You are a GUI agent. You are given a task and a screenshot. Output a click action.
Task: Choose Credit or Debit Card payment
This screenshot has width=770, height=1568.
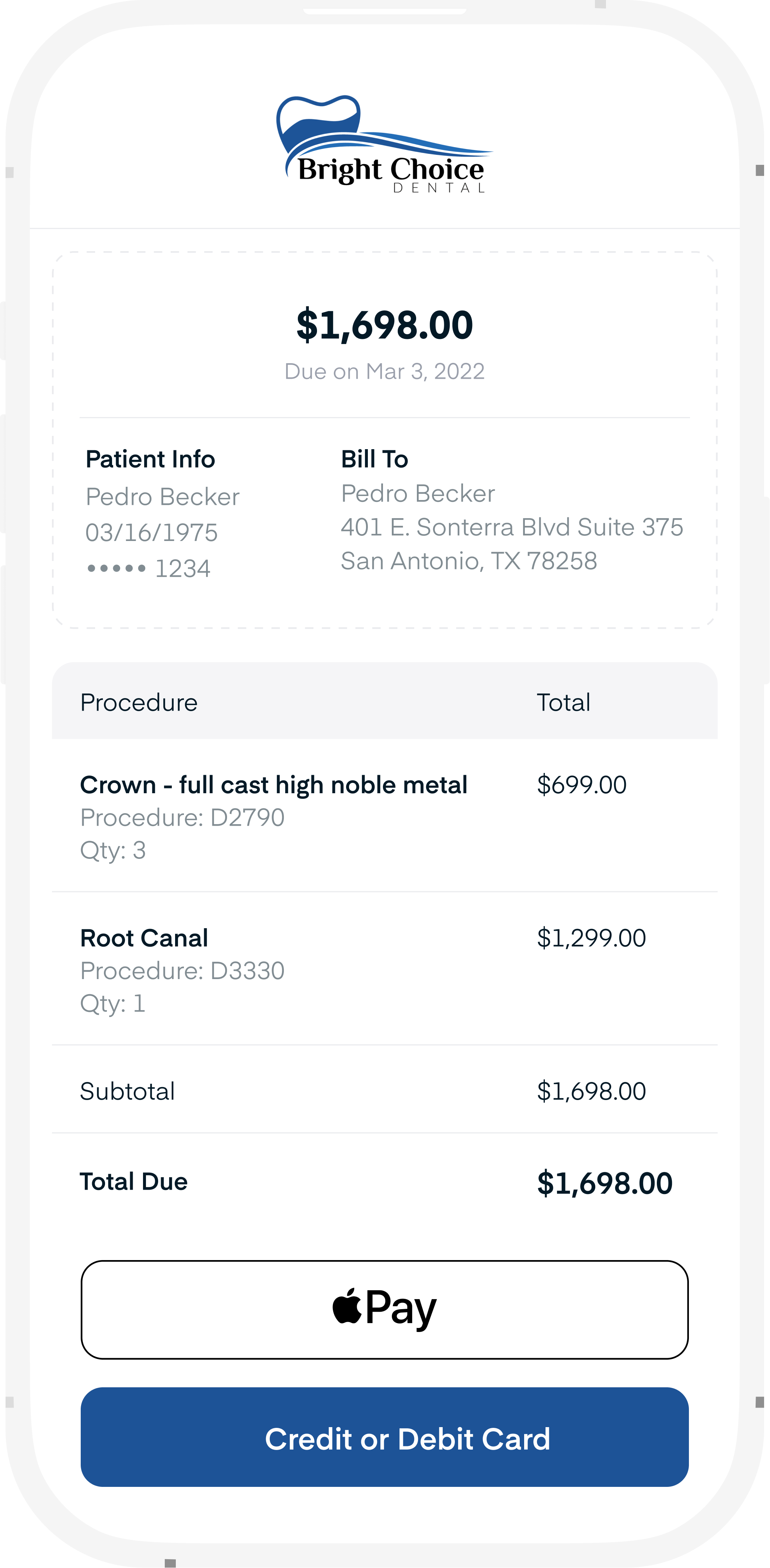coord(384,1437)
